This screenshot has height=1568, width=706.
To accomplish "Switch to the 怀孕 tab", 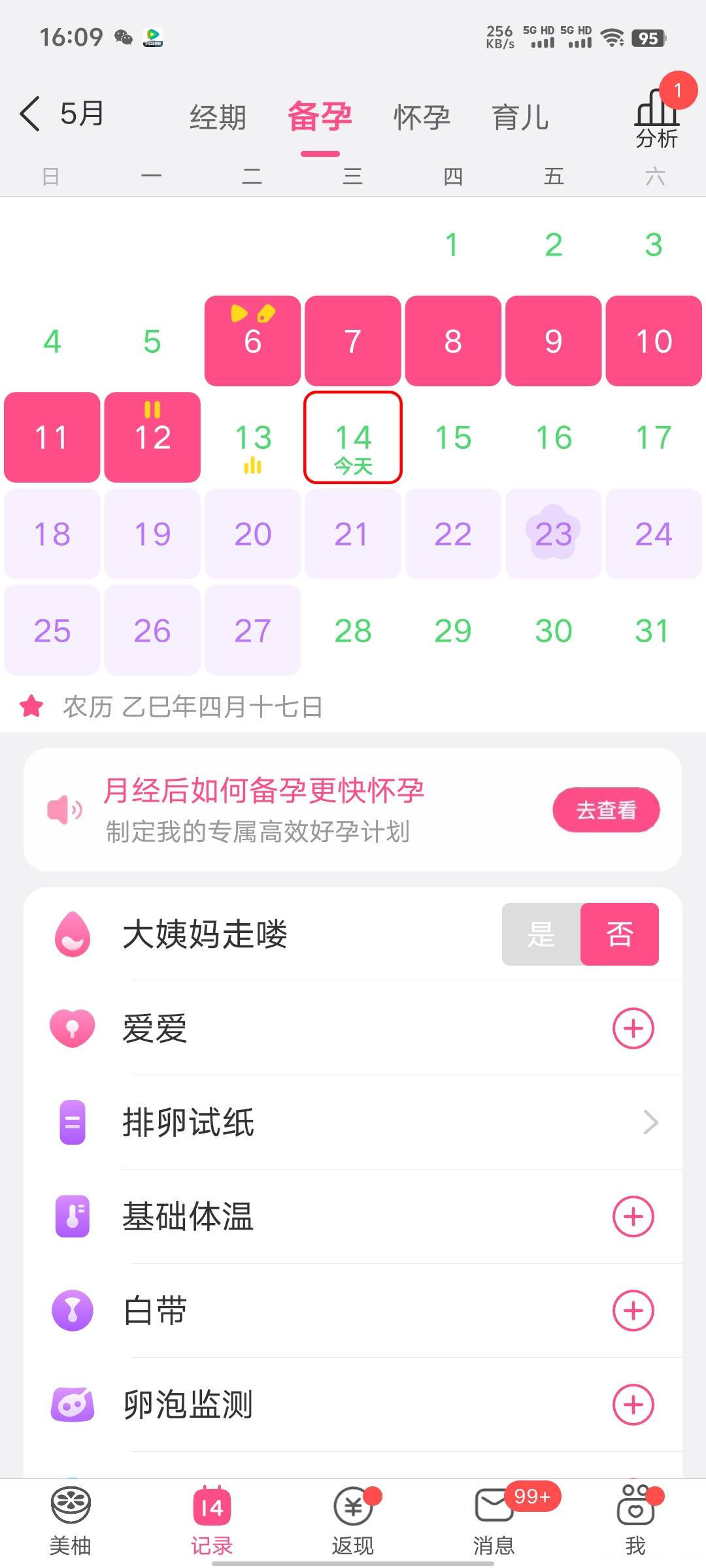I will (422, 118).
